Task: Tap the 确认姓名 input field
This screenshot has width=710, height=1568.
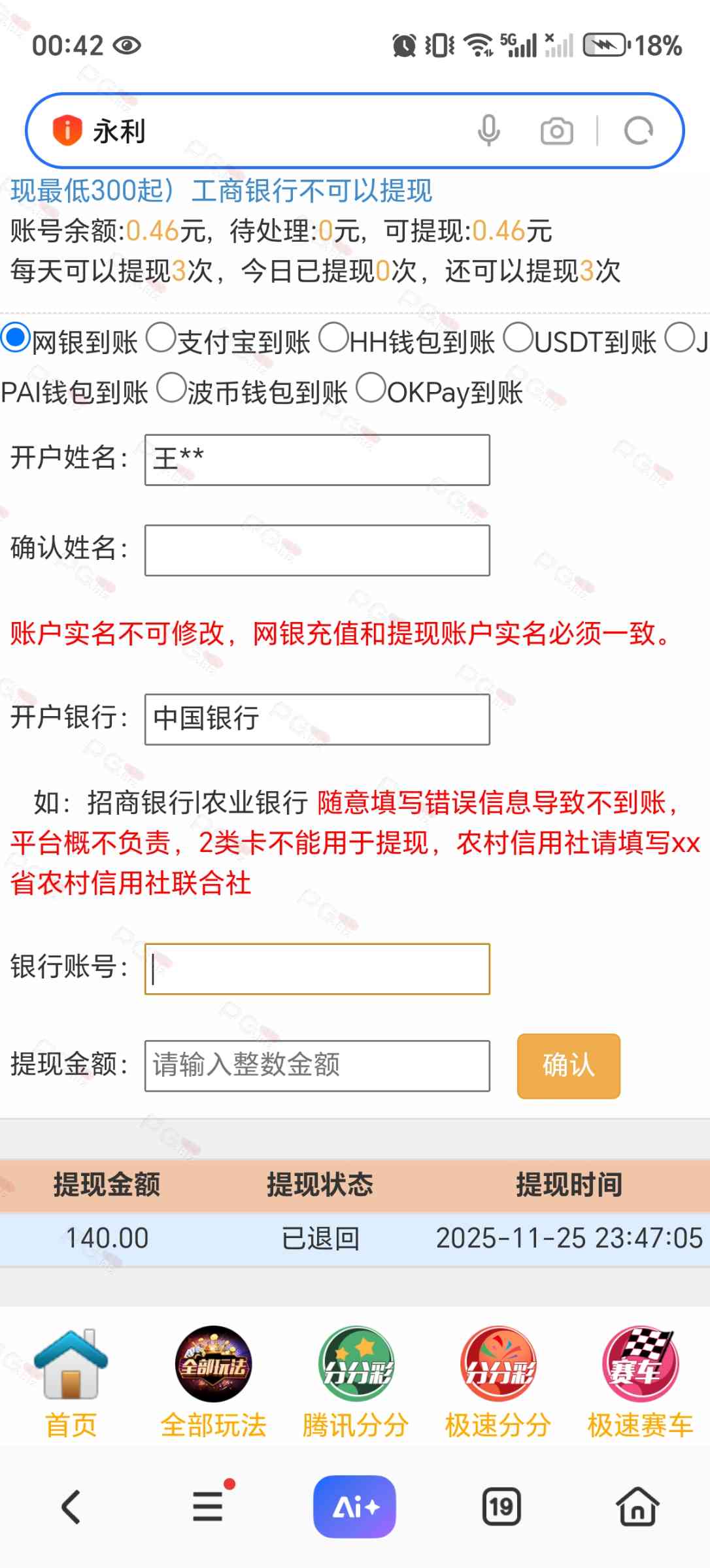Action: tap(317, 550)
